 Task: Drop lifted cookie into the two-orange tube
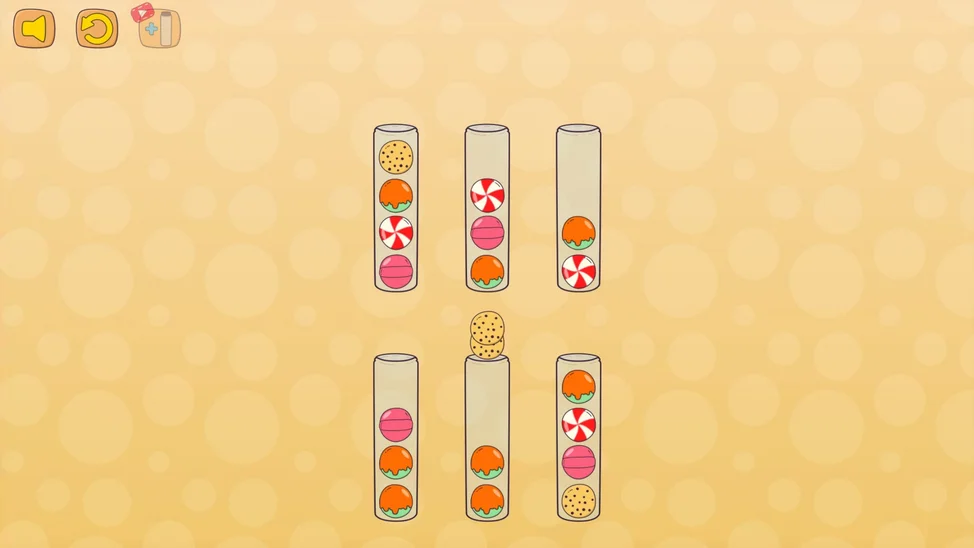(487, 437)
